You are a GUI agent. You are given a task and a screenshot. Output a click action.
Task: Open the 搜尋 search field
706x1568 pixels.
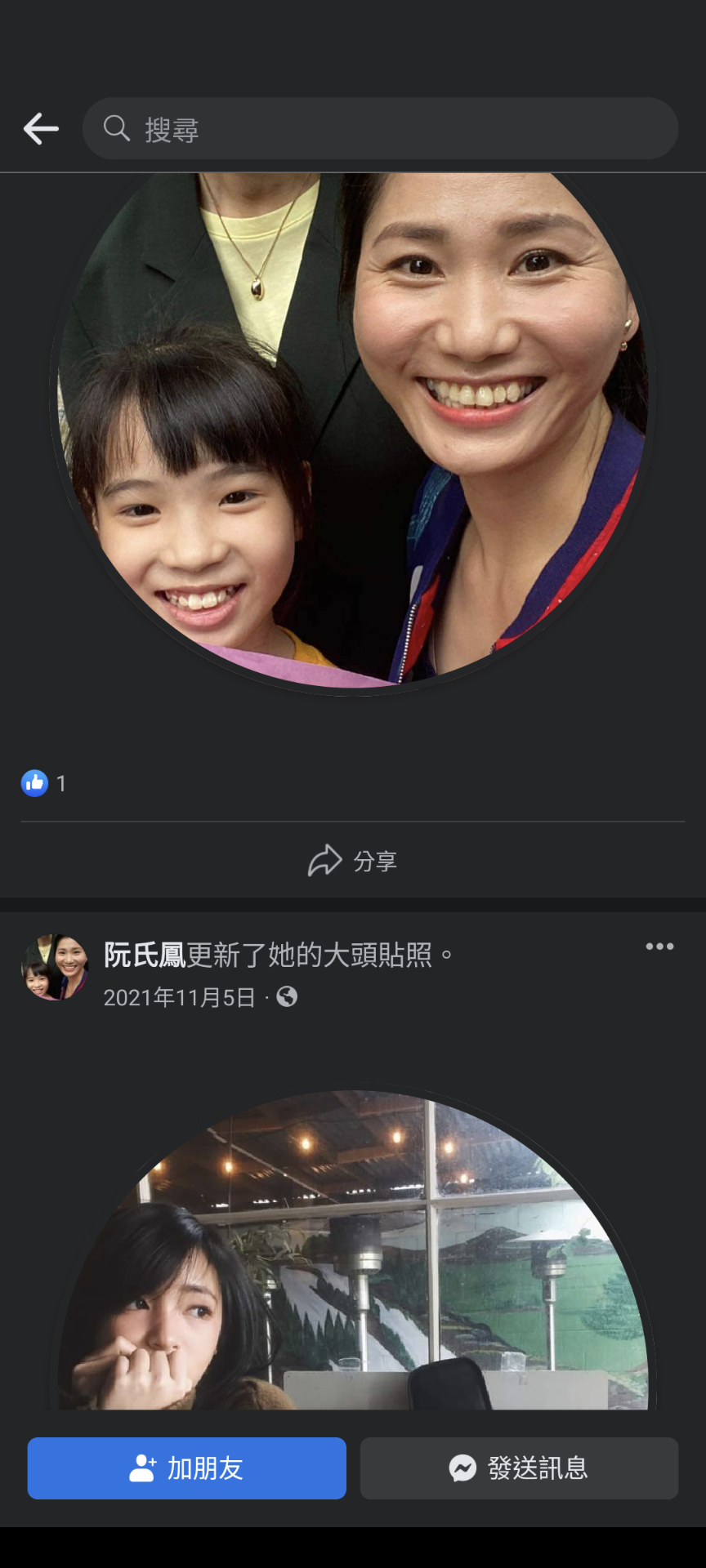(380, 129)
